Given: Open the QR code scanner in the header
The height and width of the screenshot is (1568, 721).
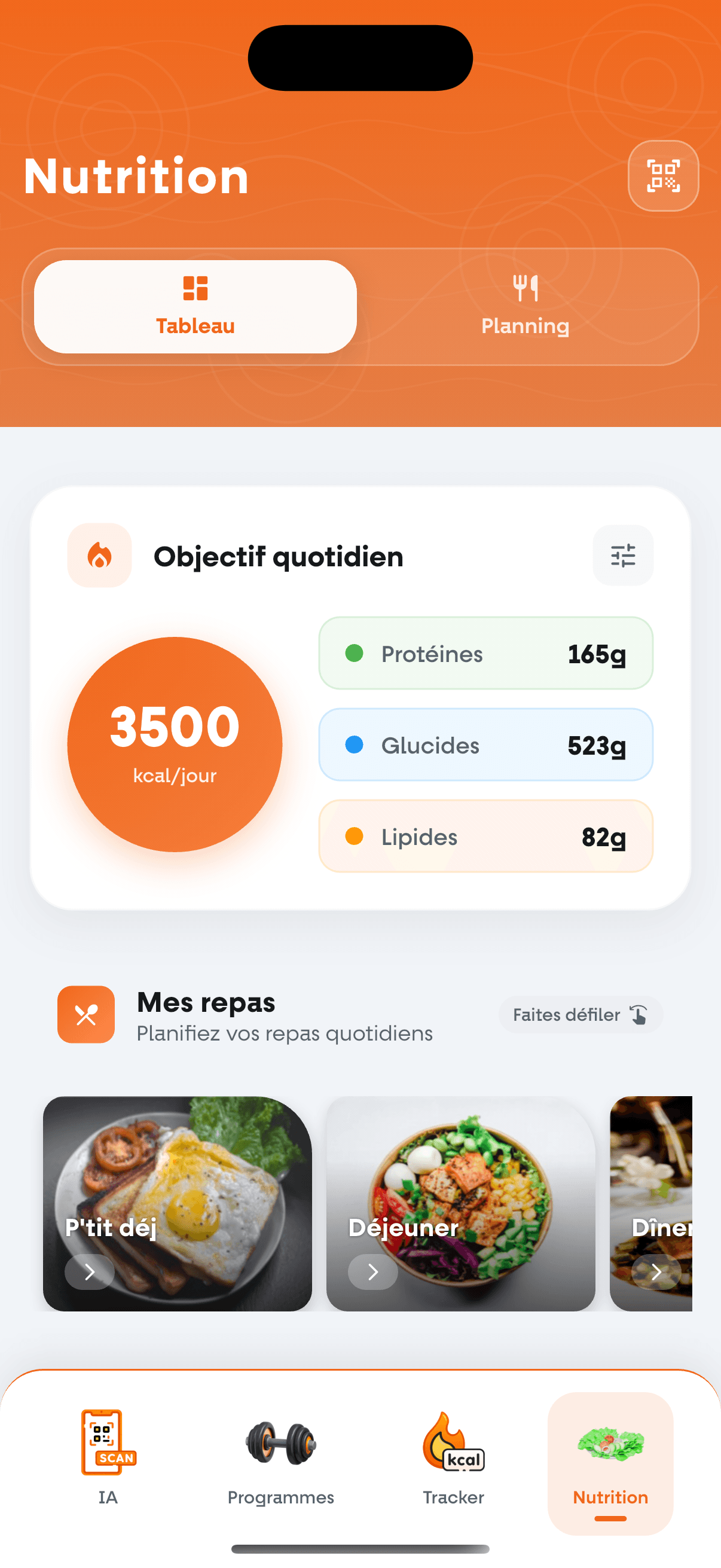Looking at the screenshot, I should pyautogui.click(x=662, y=175).
